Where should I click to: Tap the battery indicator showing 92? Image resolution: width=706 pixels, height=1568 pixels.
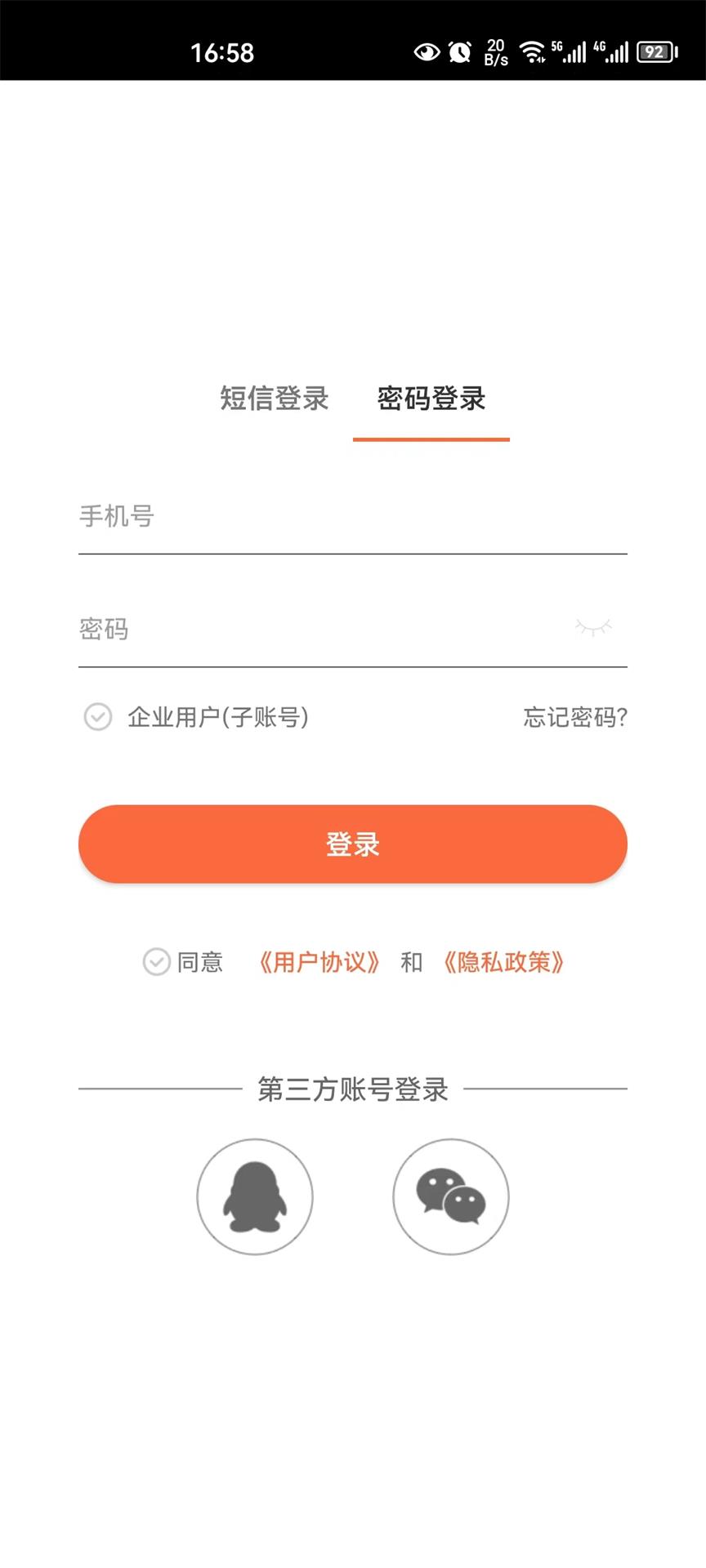pos(654,51)
